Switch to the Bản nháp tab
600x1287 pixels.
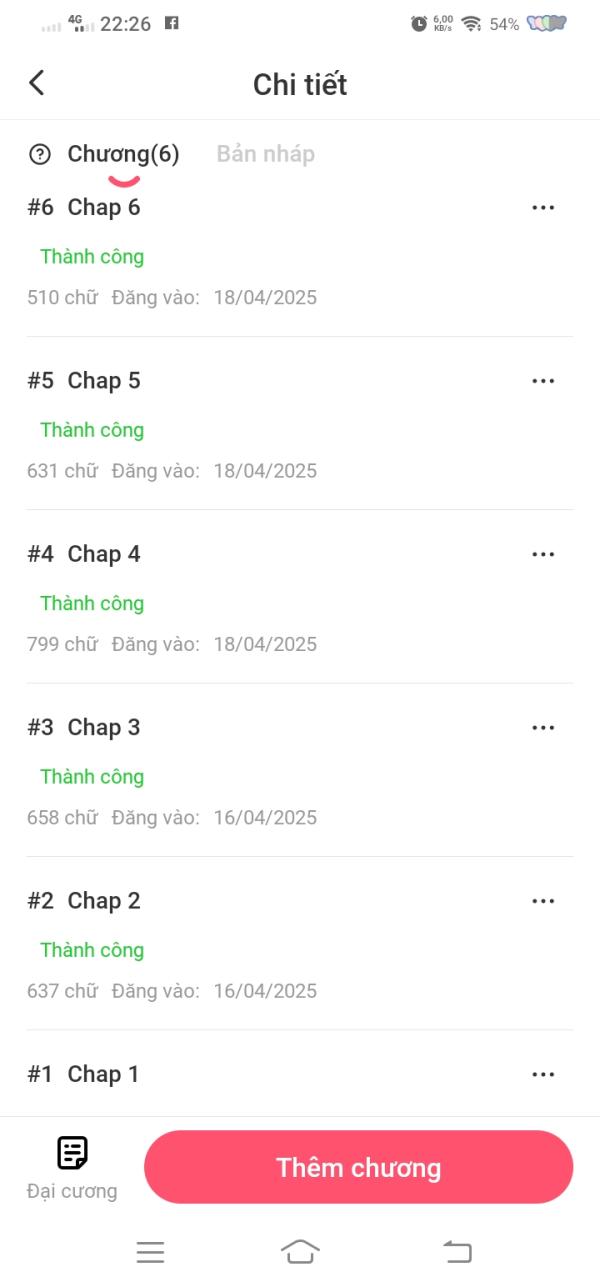point(266,154)
